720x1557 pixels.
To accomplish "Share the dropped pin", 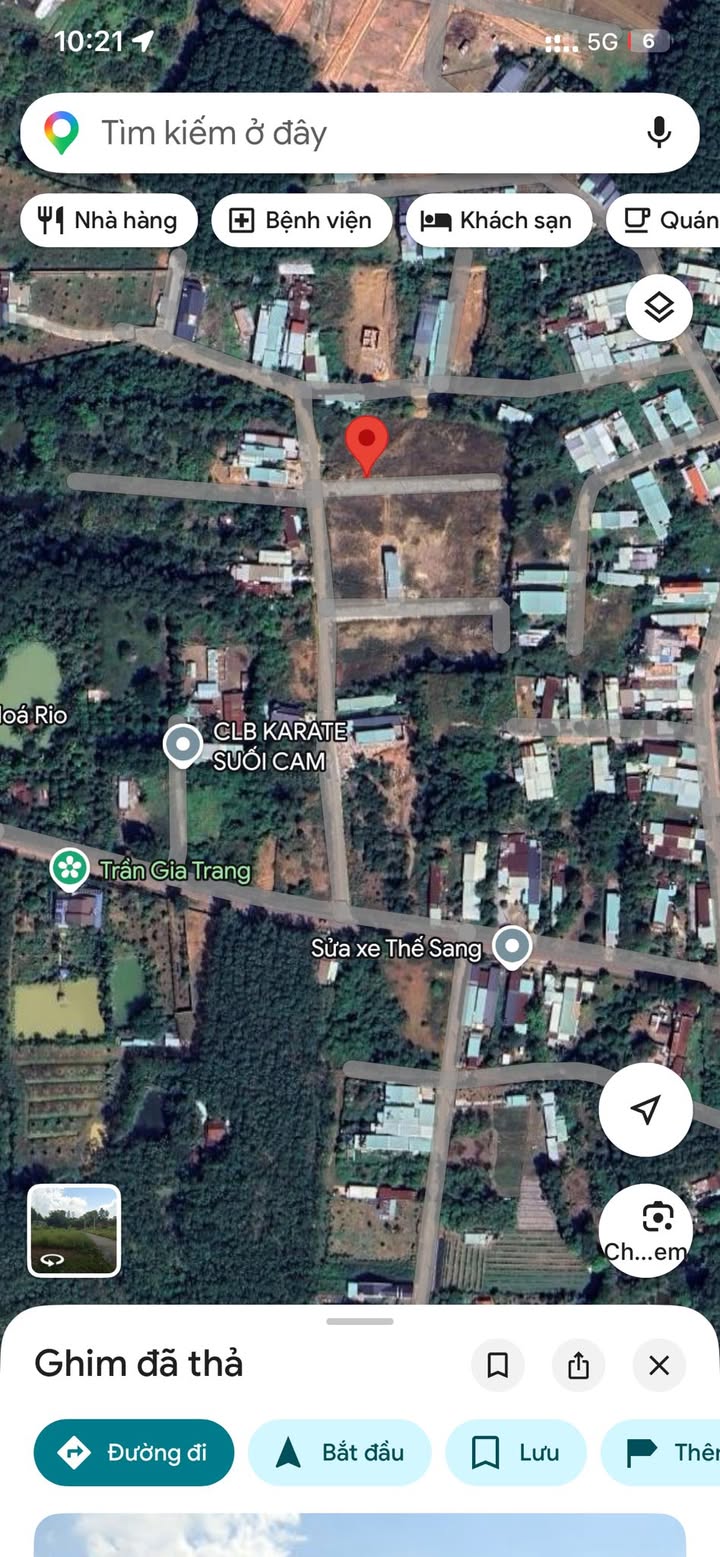I will [x=578, y=1365].
